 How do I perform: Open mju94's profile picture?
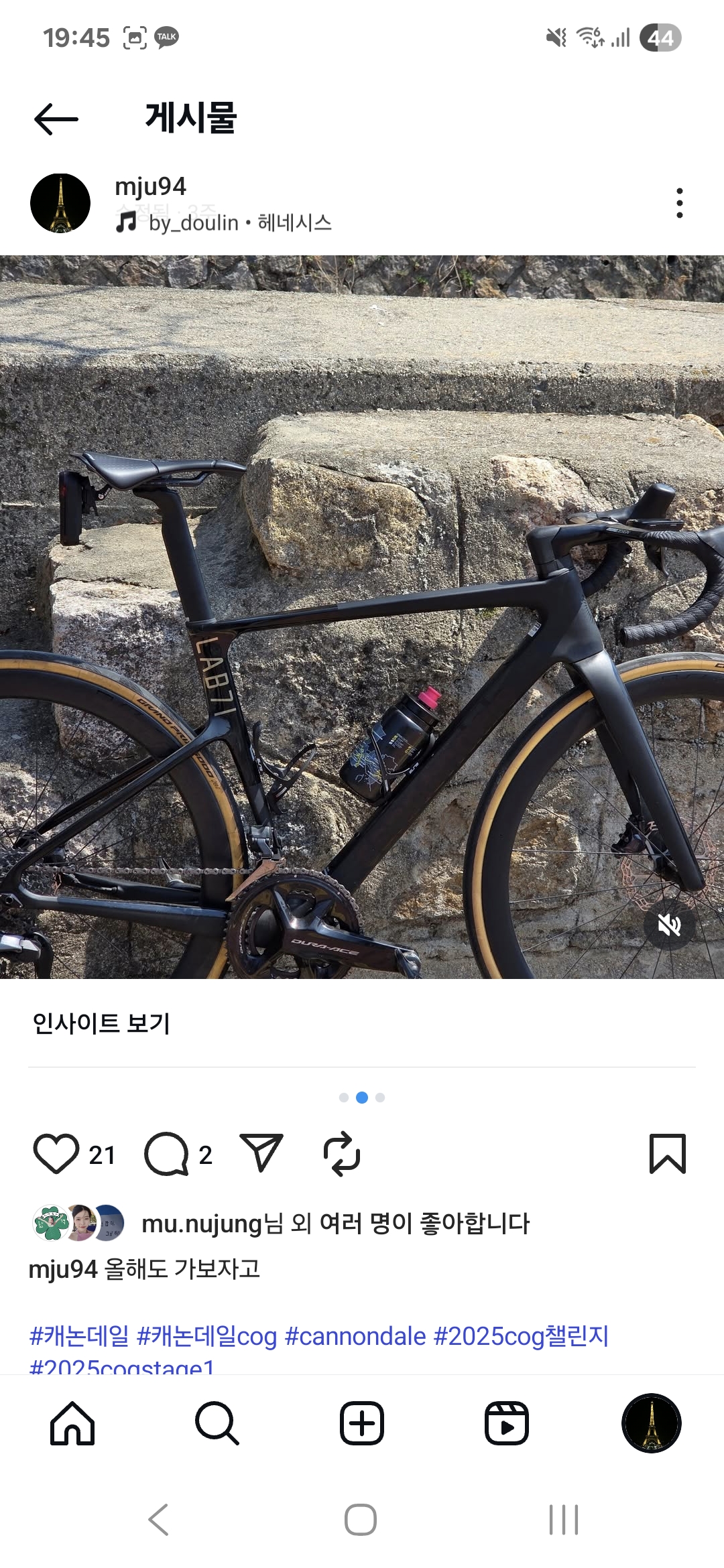60,203
